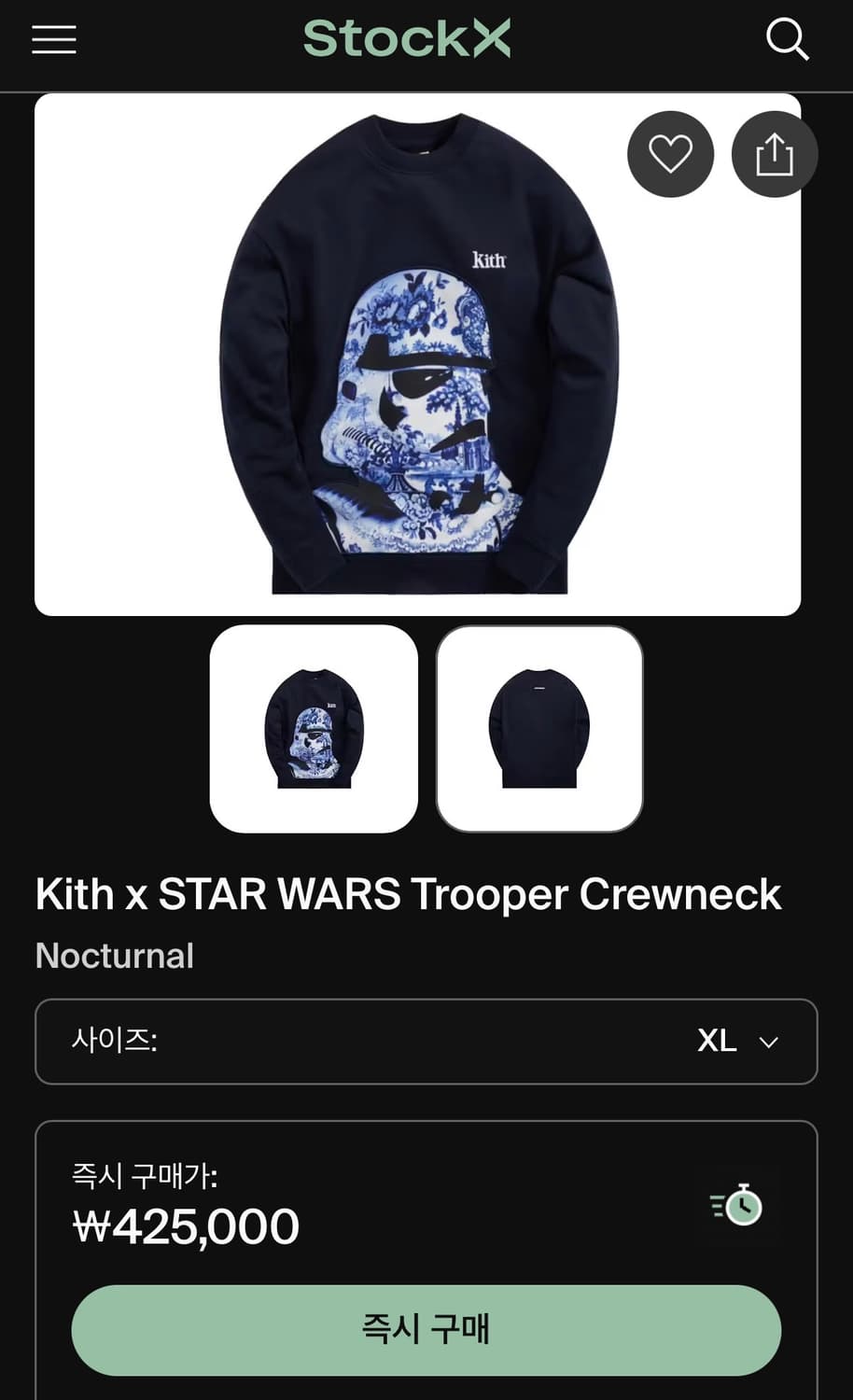Share the product via the share icon
853x1400 pixels.
coord(775,154)
